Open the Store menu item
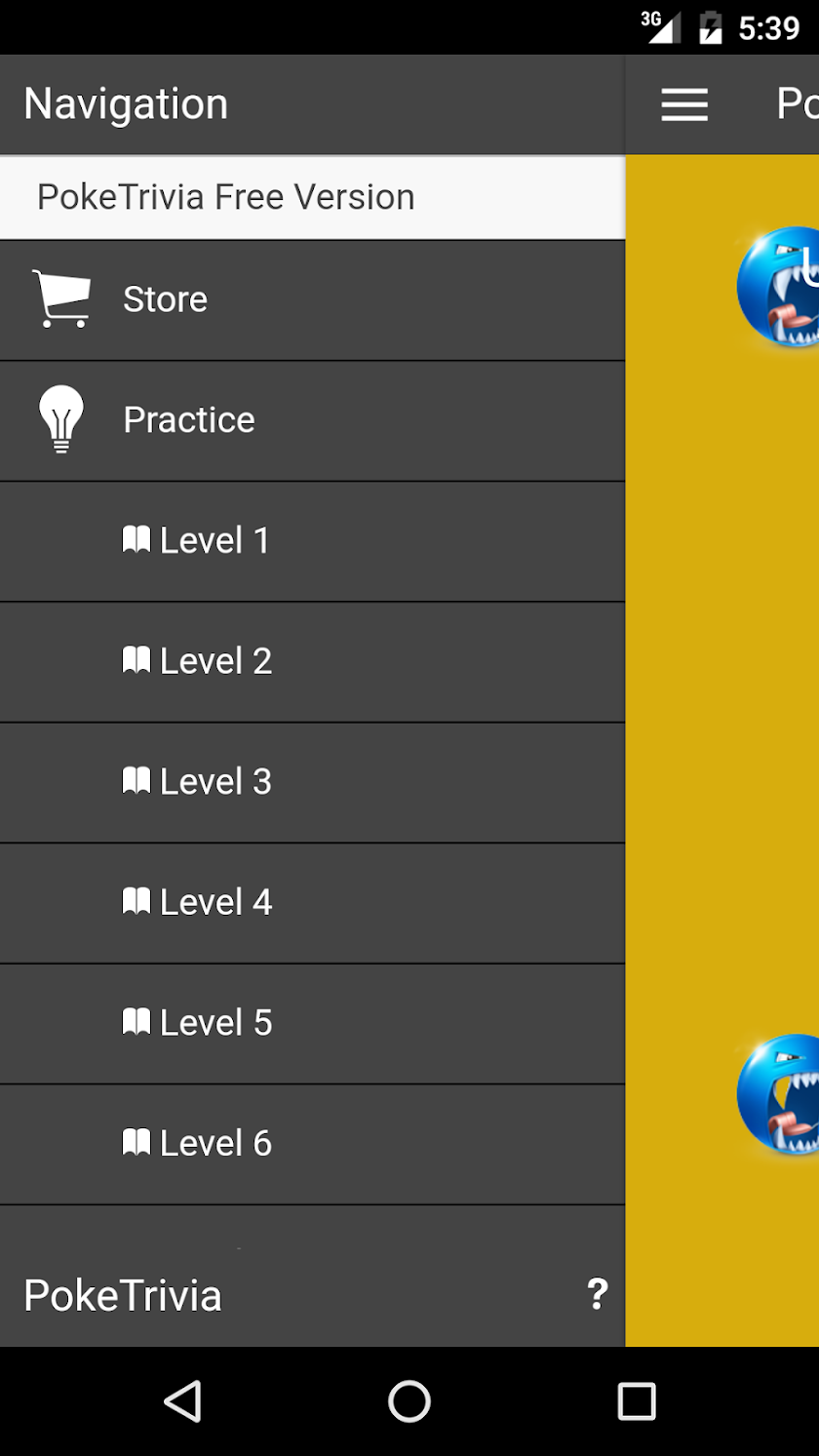This screenshot has height=1456, width=819. [312, 300]
